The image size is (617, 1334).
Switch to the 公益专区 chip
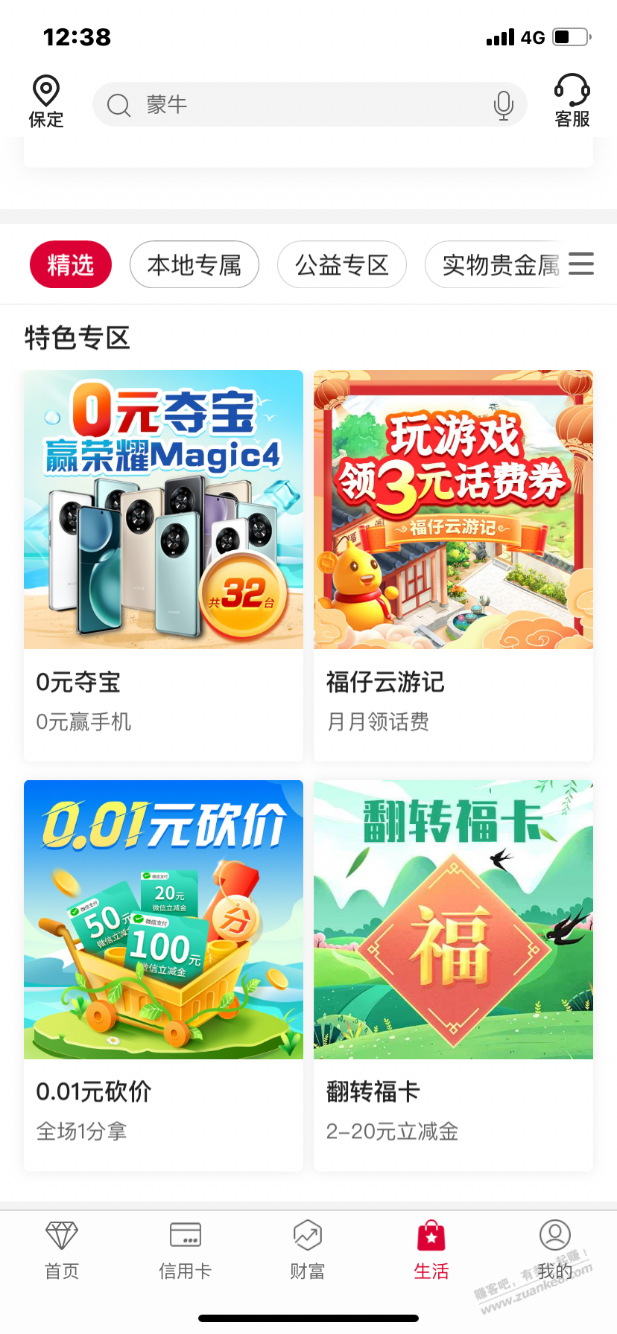coord(342,265)
